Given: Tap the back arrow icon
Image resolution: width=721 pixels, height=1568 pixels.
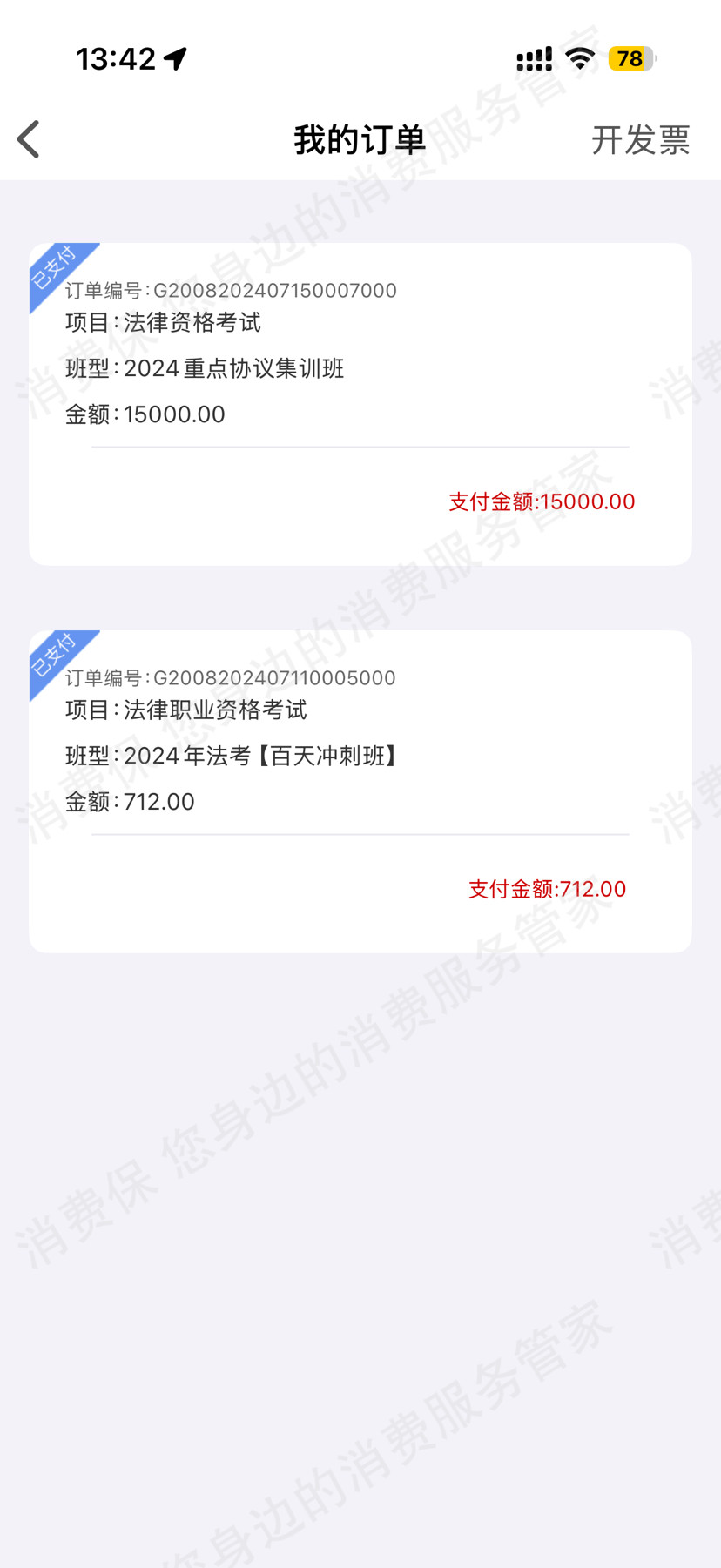Looking at the screenshot, I should point(27,138).
